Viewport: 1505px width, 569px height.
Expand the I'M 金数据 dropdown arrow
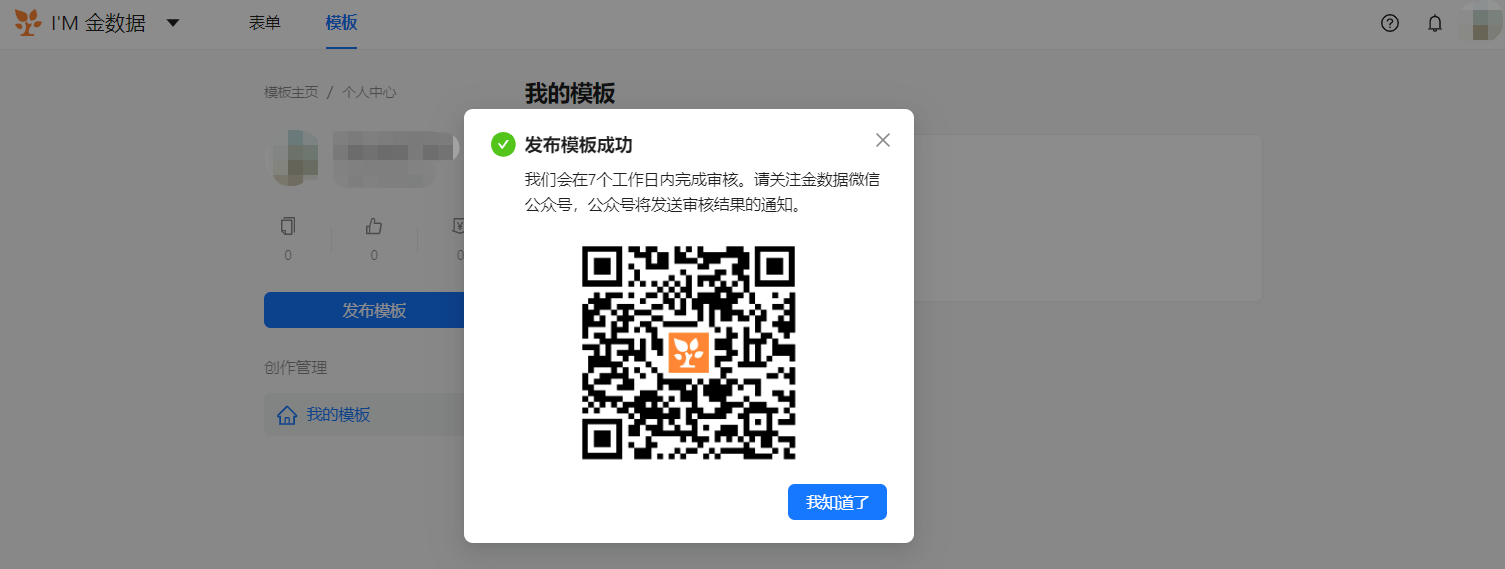tap(173, 23)
